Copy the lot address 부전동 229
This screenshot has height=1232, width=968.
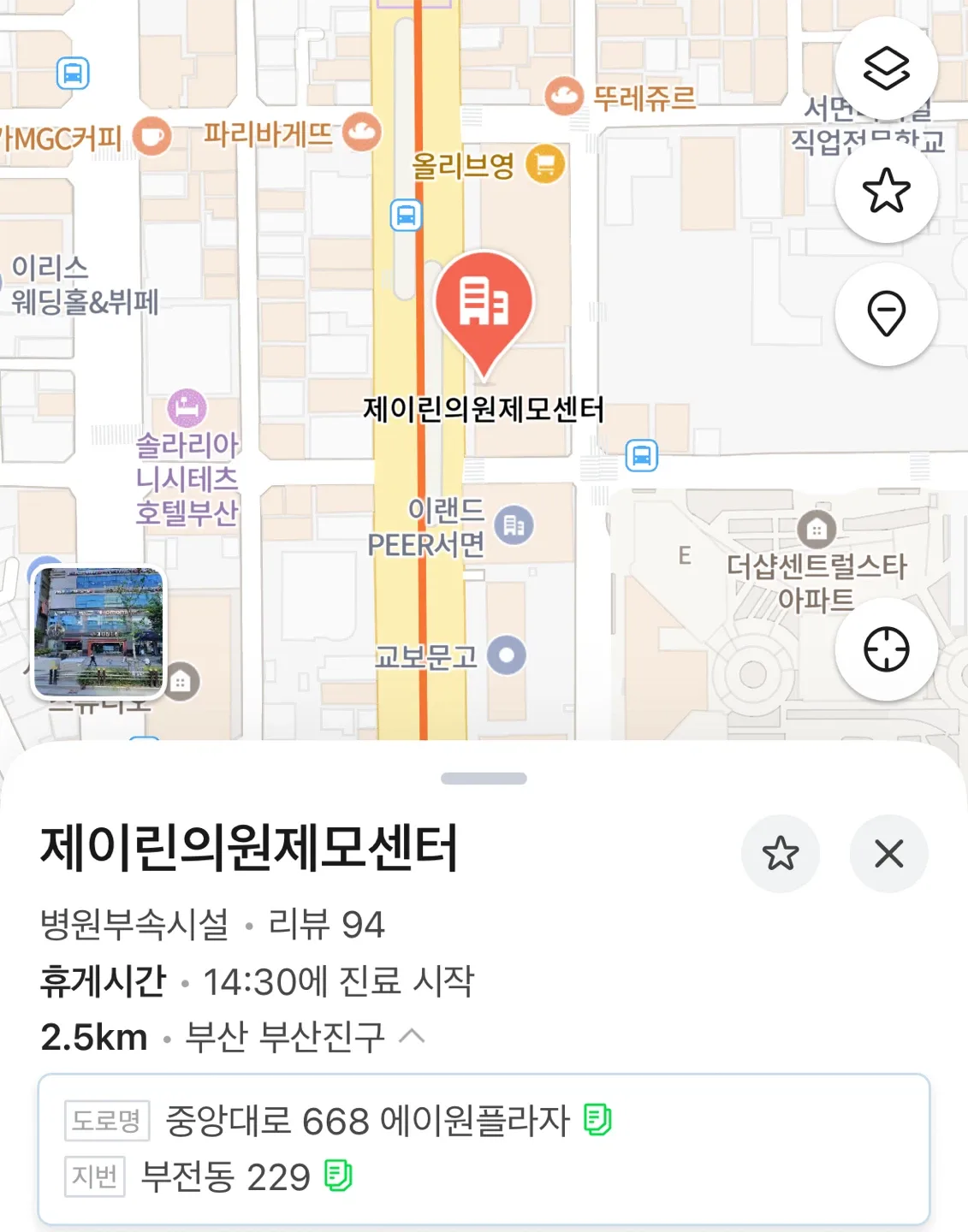point(338,1176)
